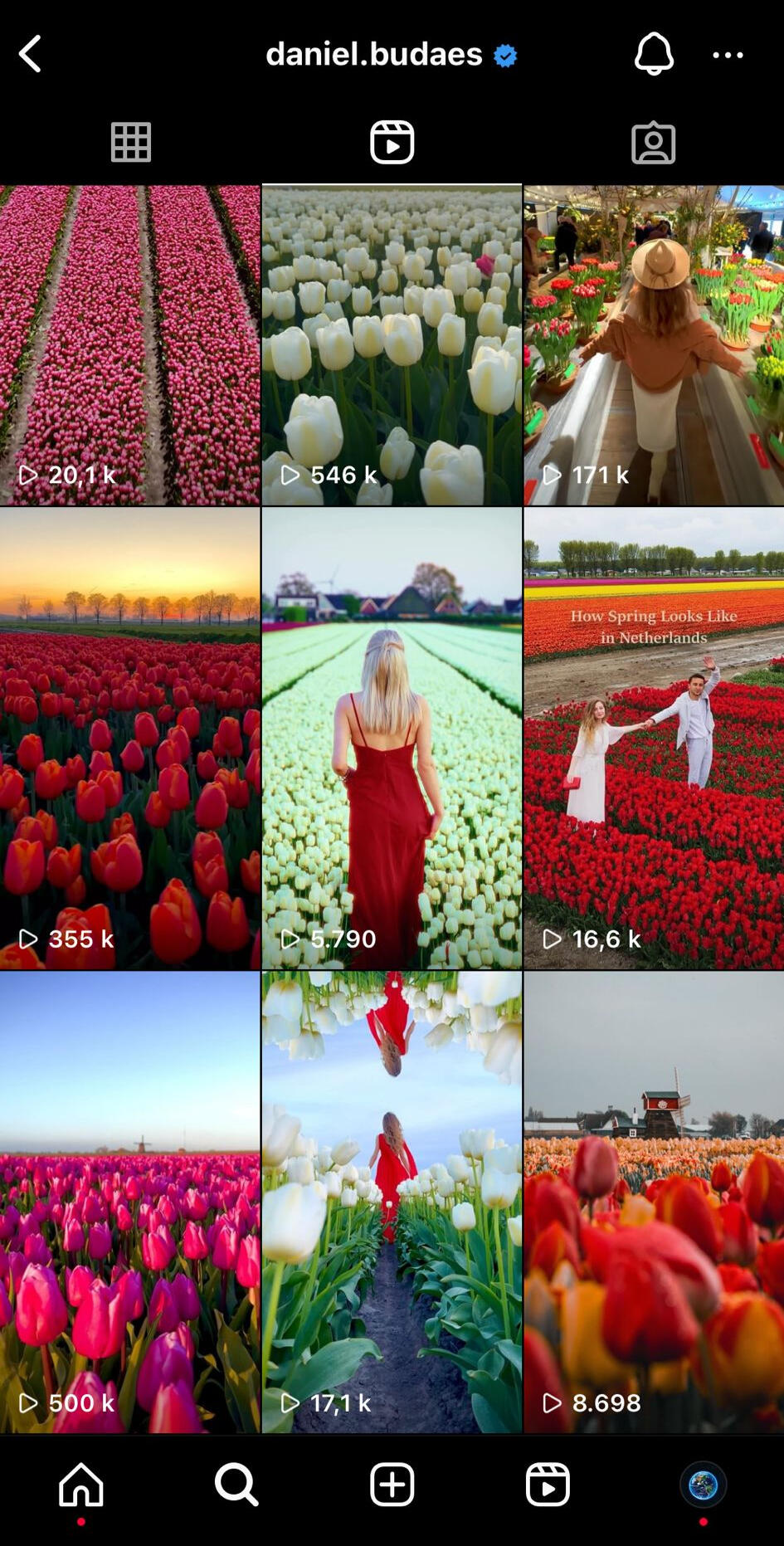Play the reel with 5.790 views
The image size is (784, 1546).
pos(392,739)
